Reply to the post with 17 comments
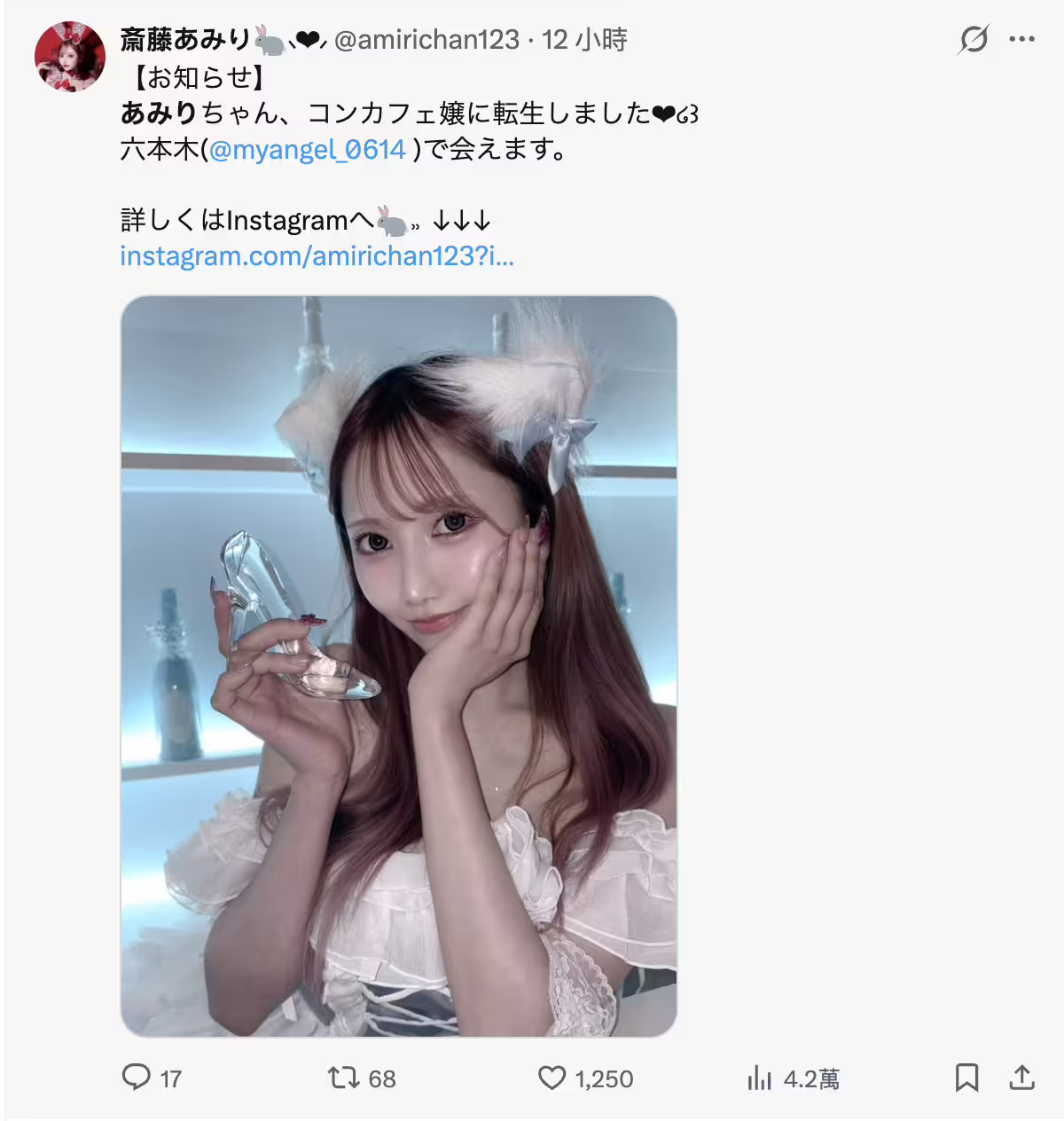Viewport: 1064px width, 1121px height. (137, 1078)
